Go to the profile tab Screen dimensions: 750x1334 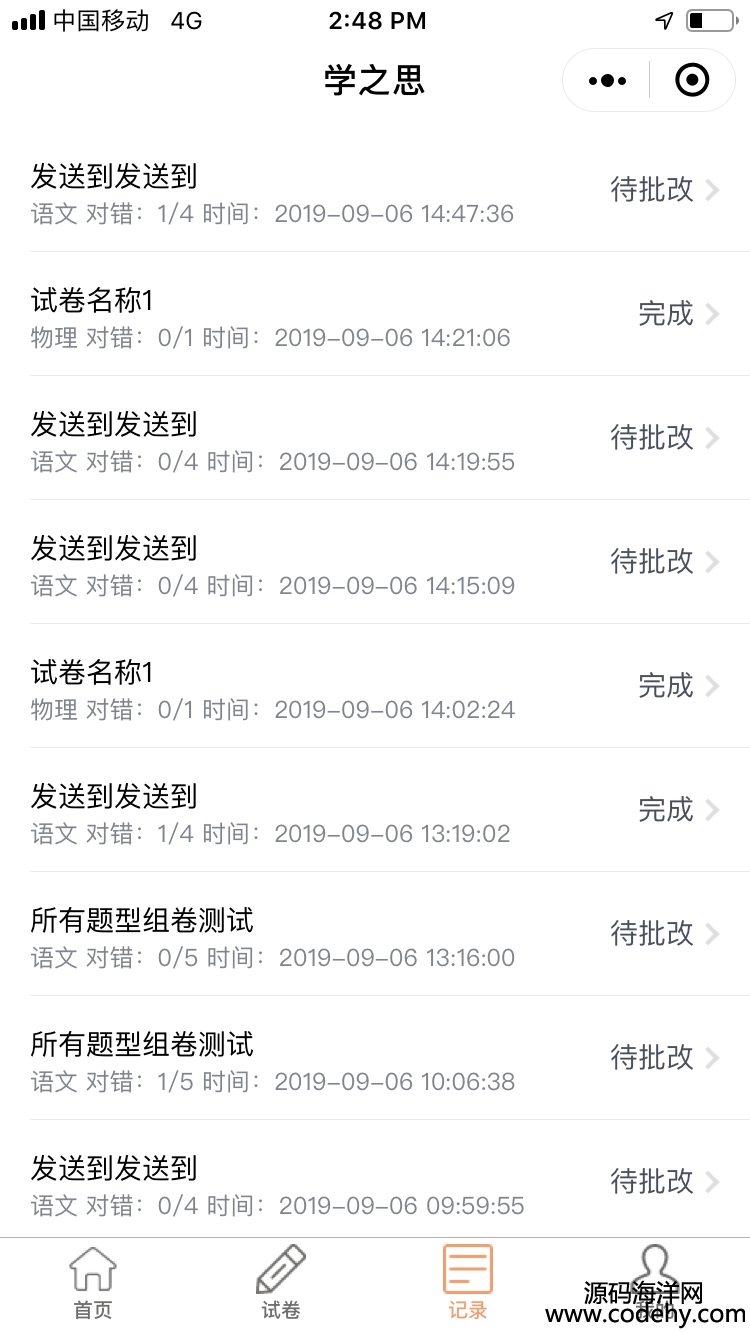(x=655, y=1285)
